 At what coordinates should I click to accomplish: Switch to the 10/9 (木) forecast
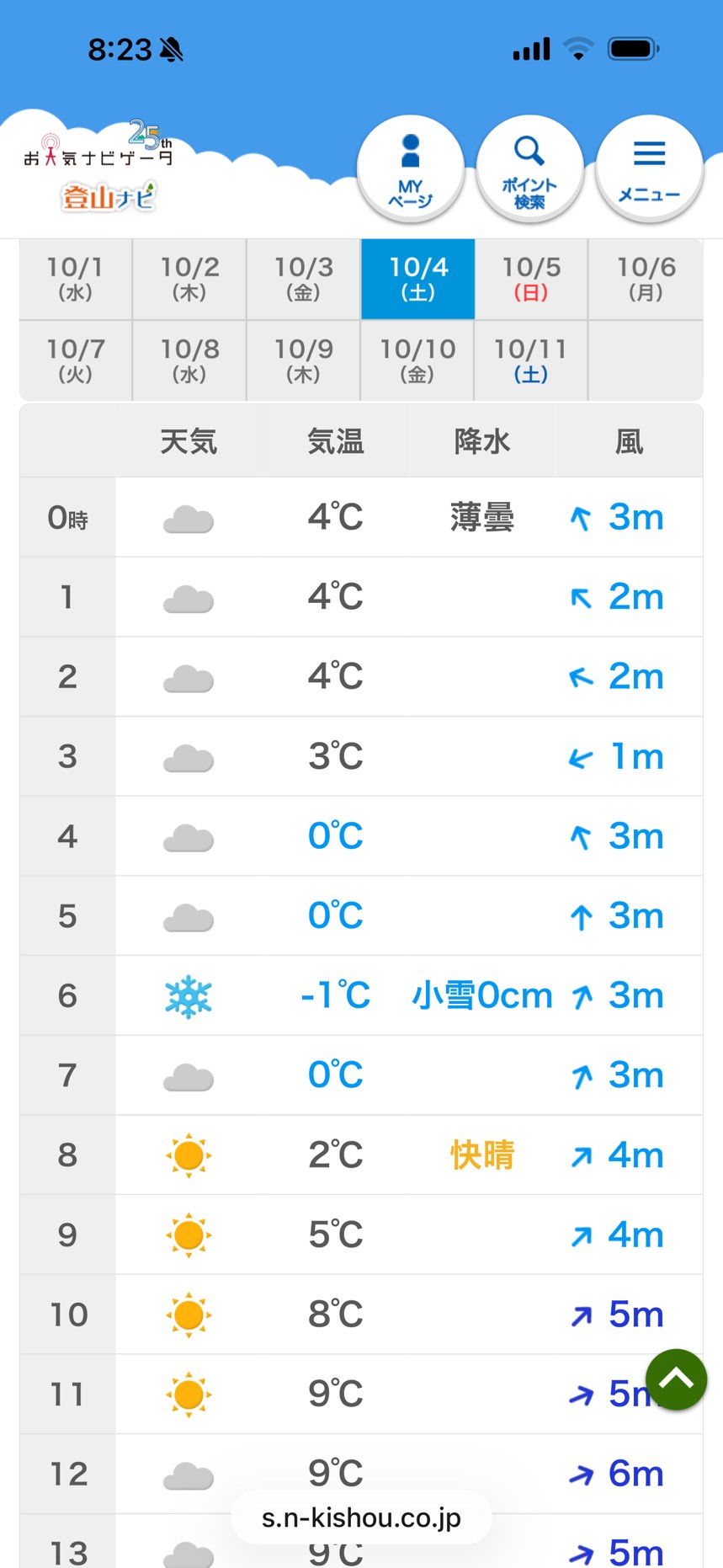pos(304,360)
